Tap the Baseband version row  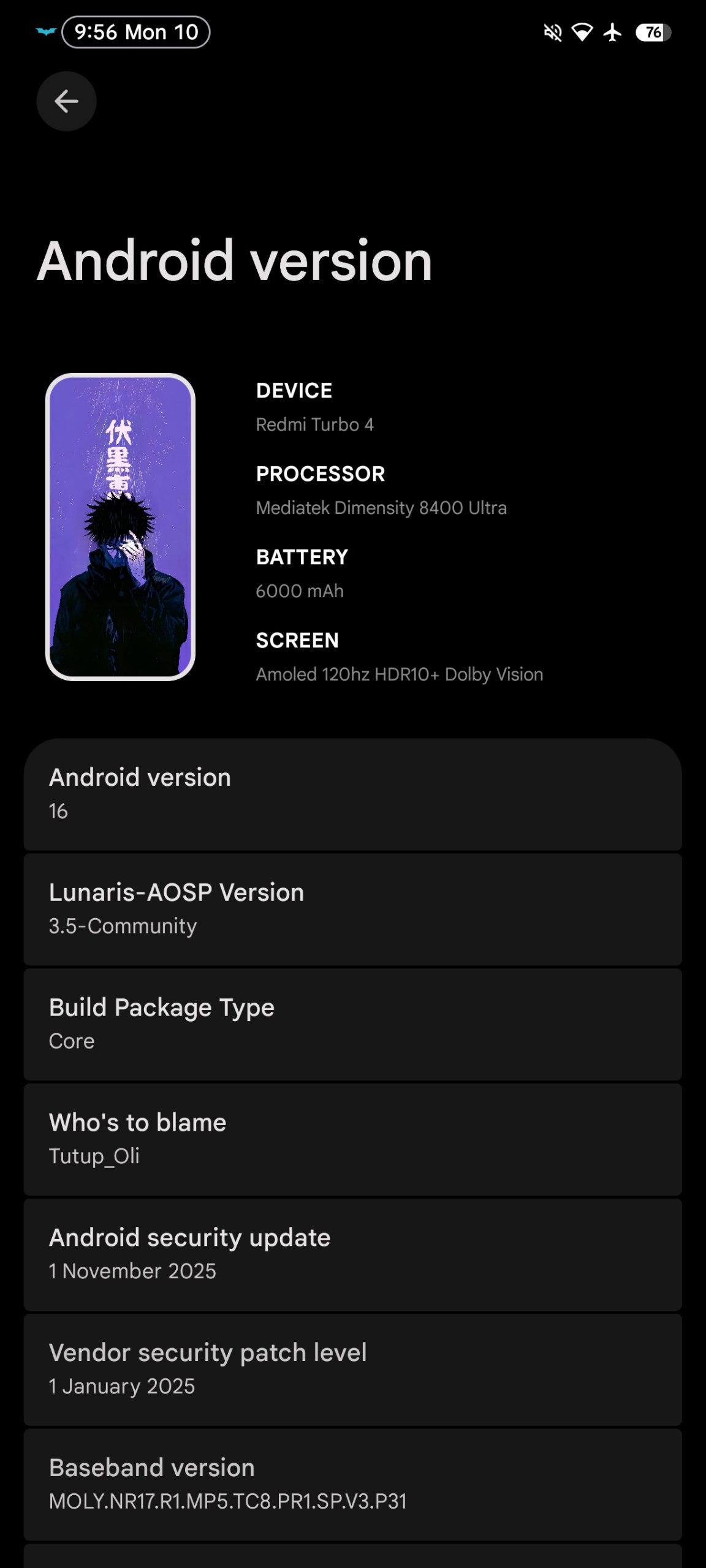point(352,1485)
